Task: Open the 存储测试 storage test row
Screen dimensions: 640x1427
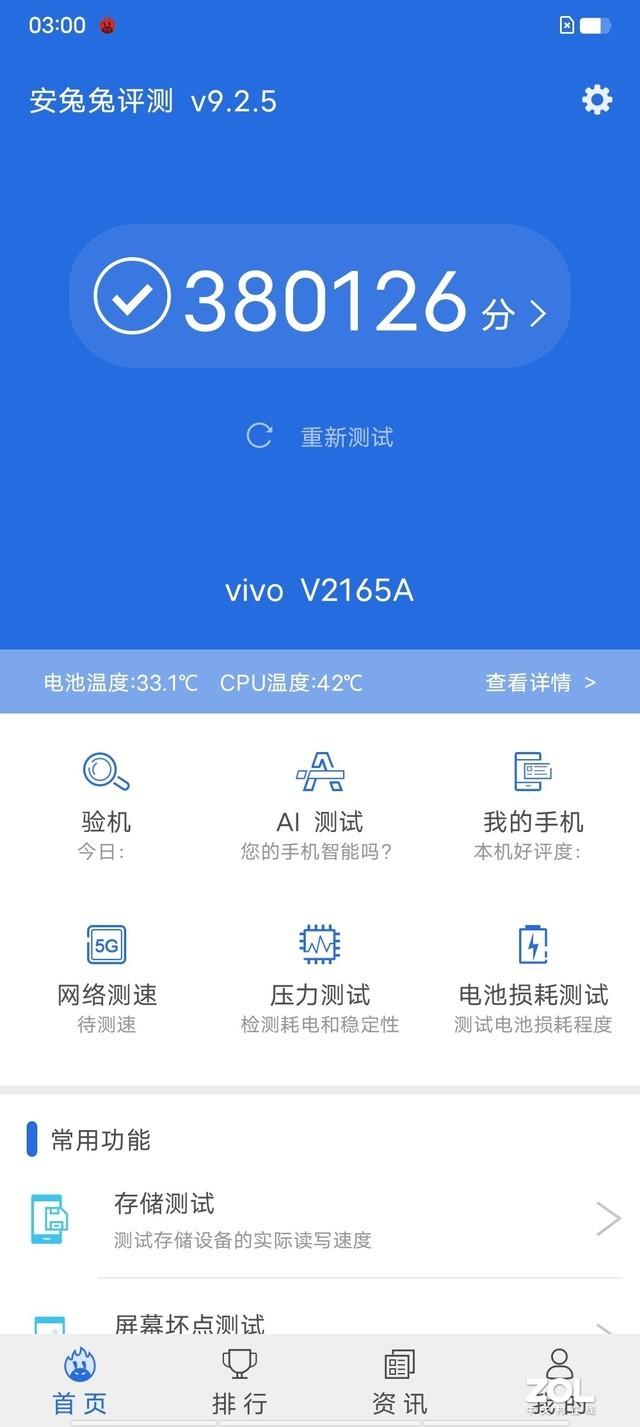Action: 320,1220
